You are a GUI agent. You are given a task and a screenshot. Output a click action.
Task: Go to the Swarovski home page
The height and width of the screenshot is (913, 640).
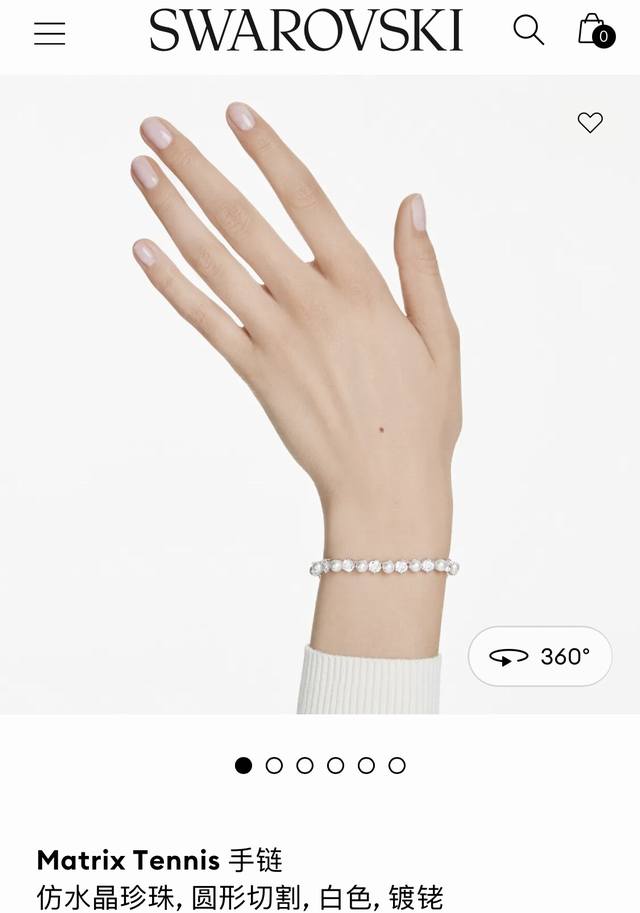click(x=306, y=31)
